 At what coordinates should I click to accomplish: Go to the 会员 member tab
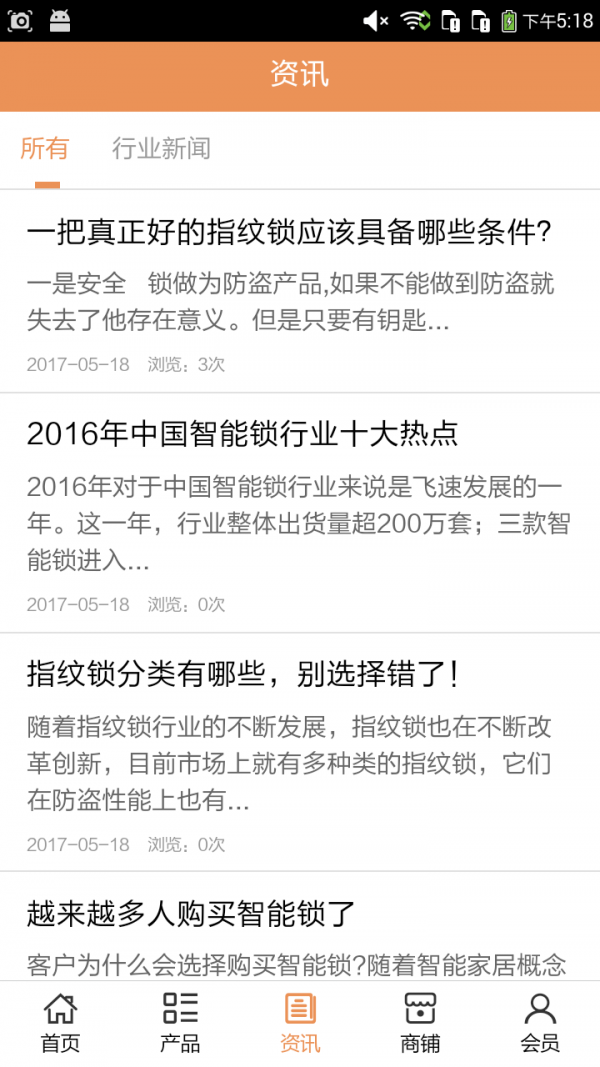pos(540,1023)
